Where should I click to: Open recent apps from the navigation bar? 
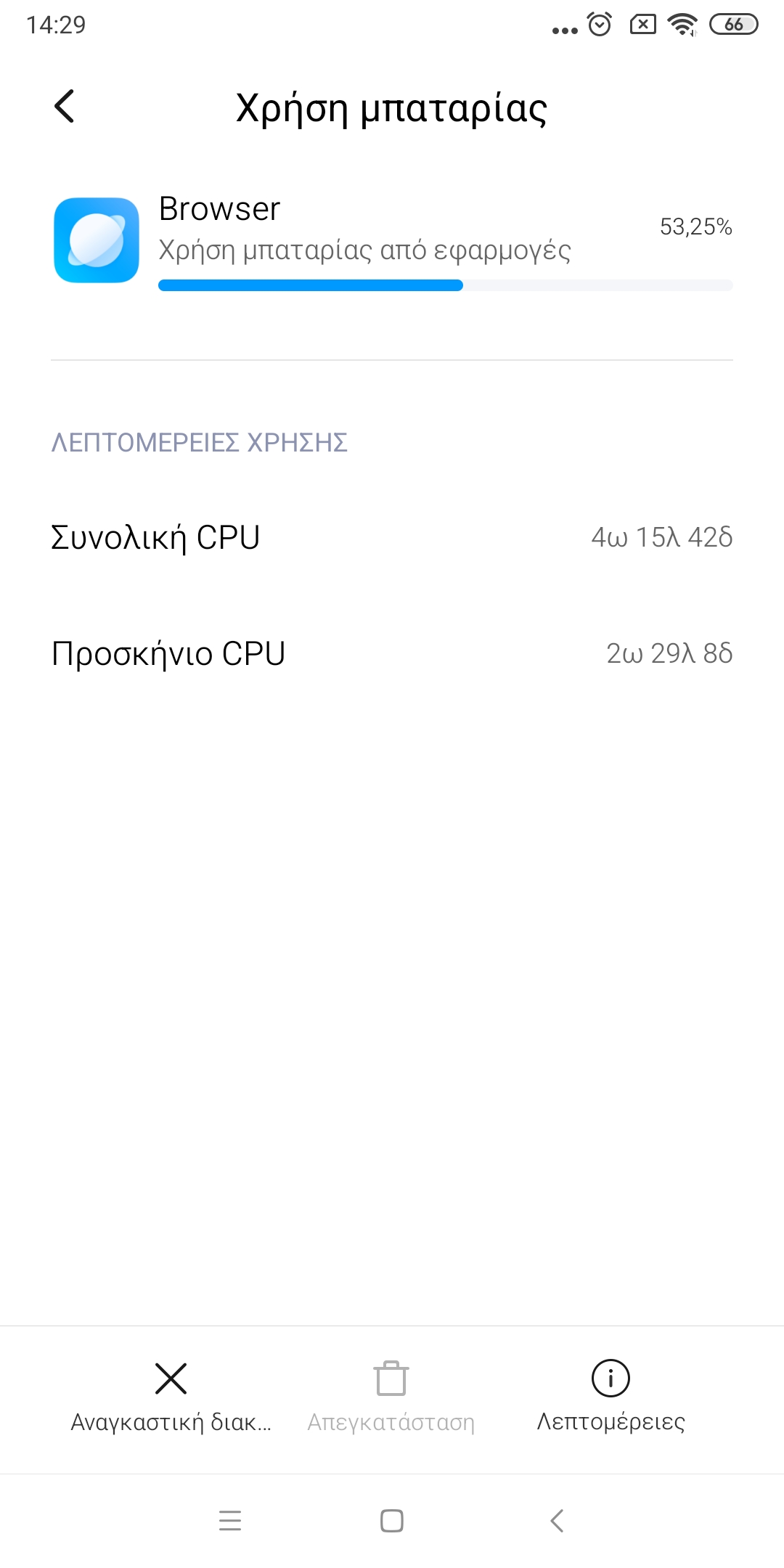tap(230, 1520)
